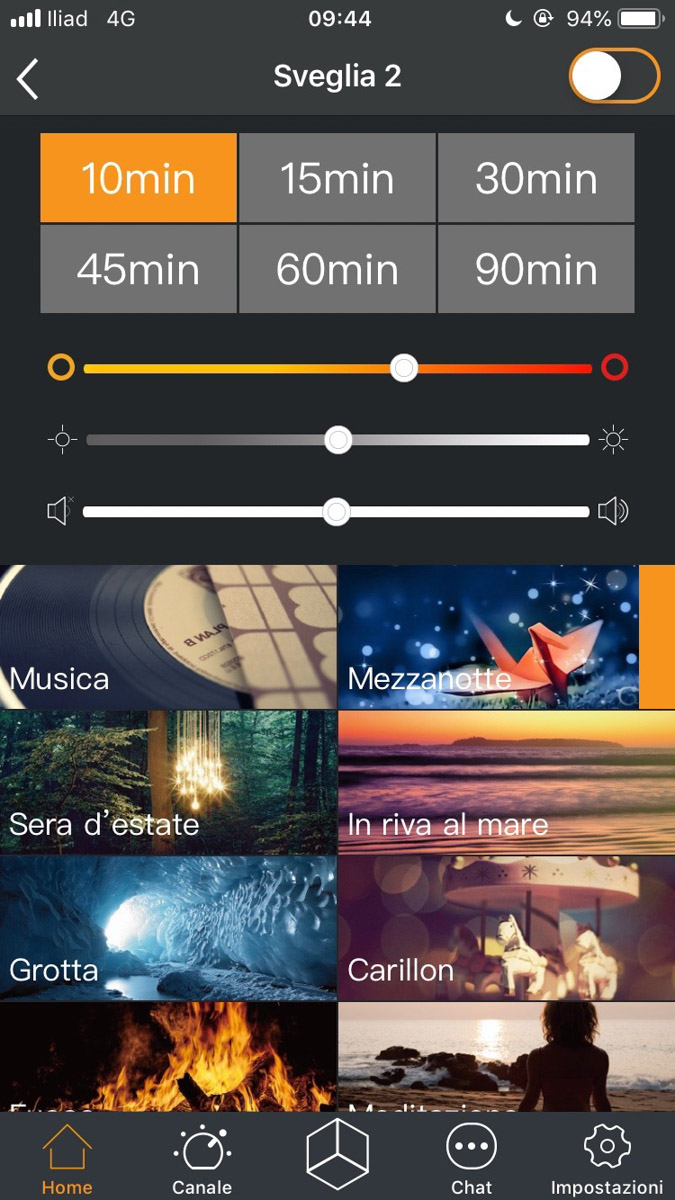Go back from Sveglia 2
This screenshot has height=1200, width=675.
(x=28, y=78)
